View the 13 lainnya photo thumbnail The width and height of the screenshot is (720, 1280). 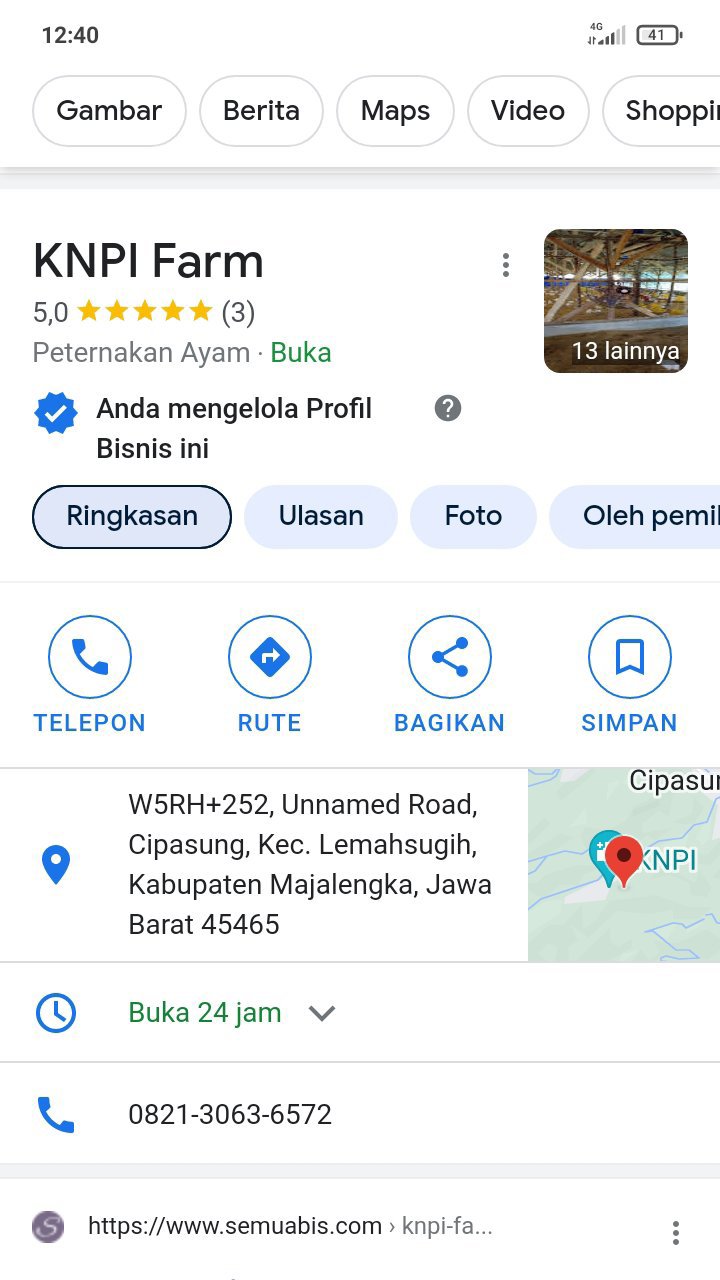click(x=615, y=301)
